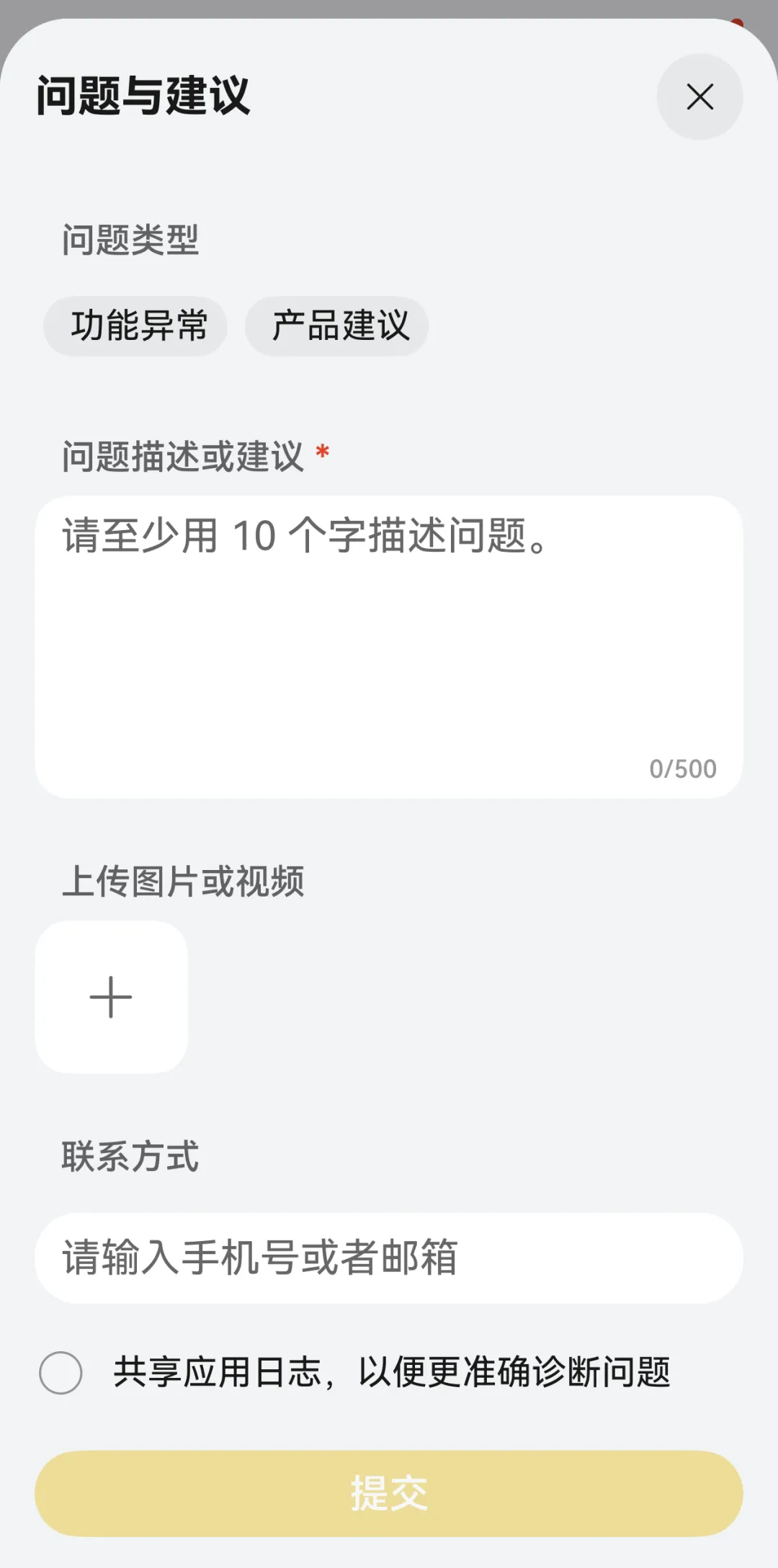Submit feedback with the 提交 button
The height and width of the screenshot is (1568, 778).
(389, 1494)
